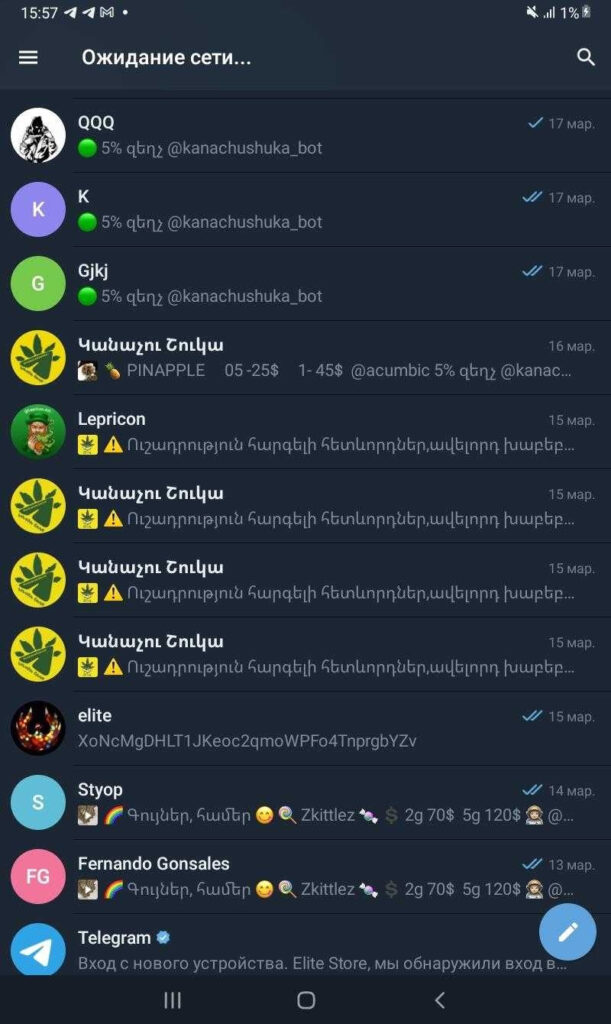Open the chat with Styop
611x1024 pixels.
pyautogui.click(x=300, y=802)
